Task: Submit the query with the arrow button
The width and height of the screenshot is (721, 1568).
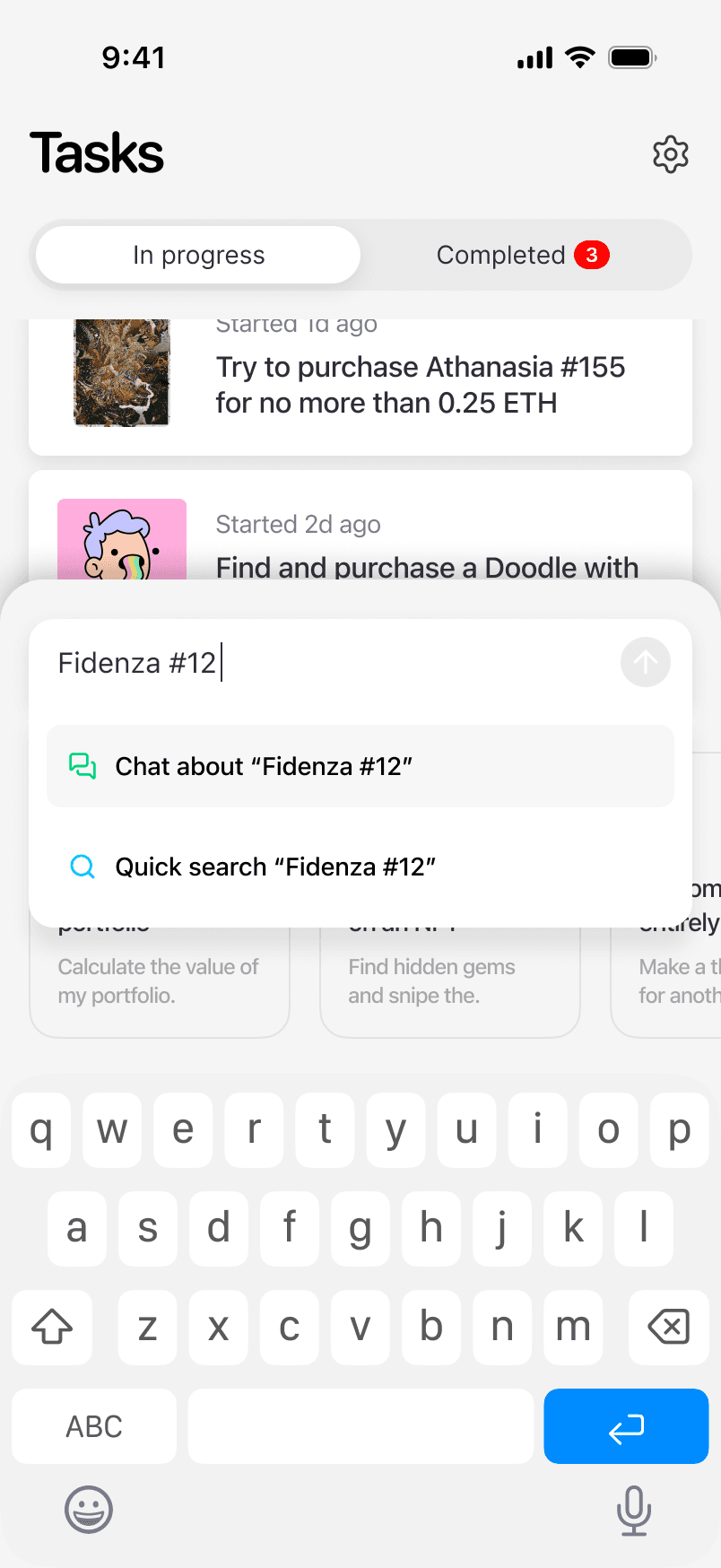Action: (646, 663)
